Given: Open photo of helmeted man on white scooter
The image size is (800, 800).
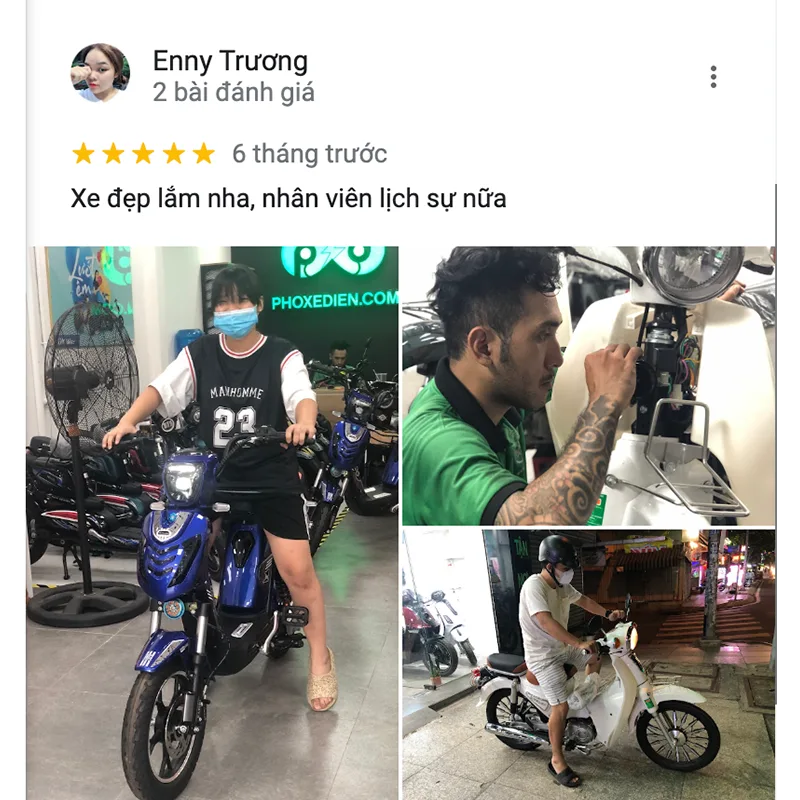Looking at the screenshot, I should (x=588, y=662).
